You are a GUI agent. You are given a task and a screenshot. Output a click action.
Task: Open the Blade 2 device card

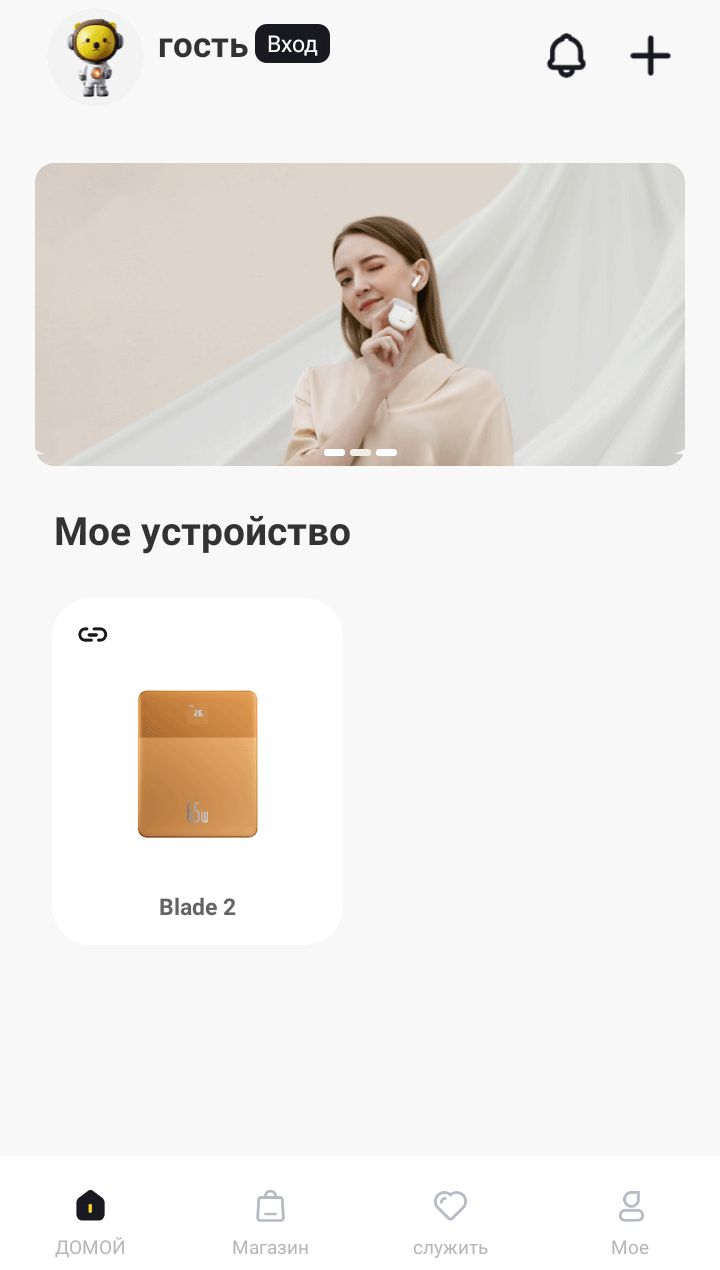pos(197,771)
